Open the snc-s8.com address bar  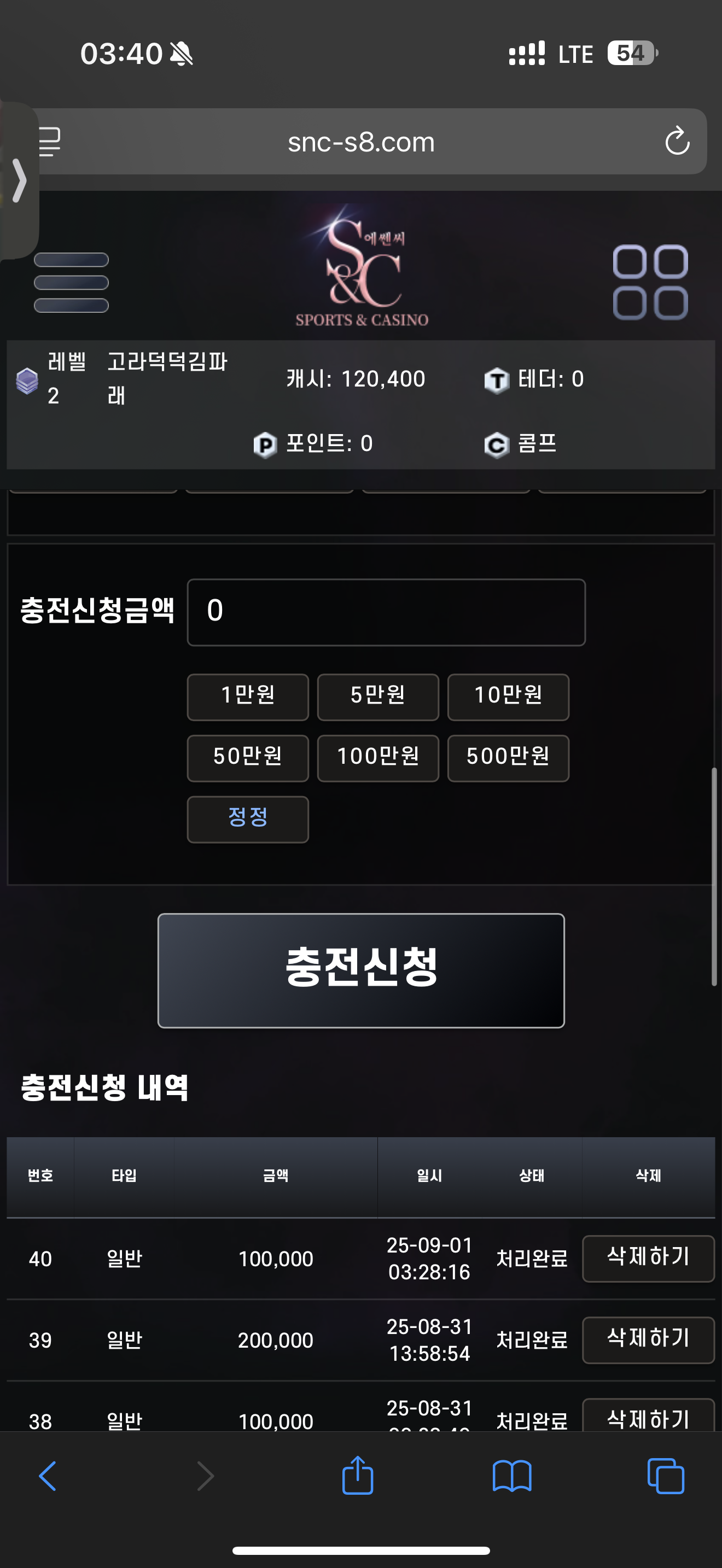pos(361,142)
